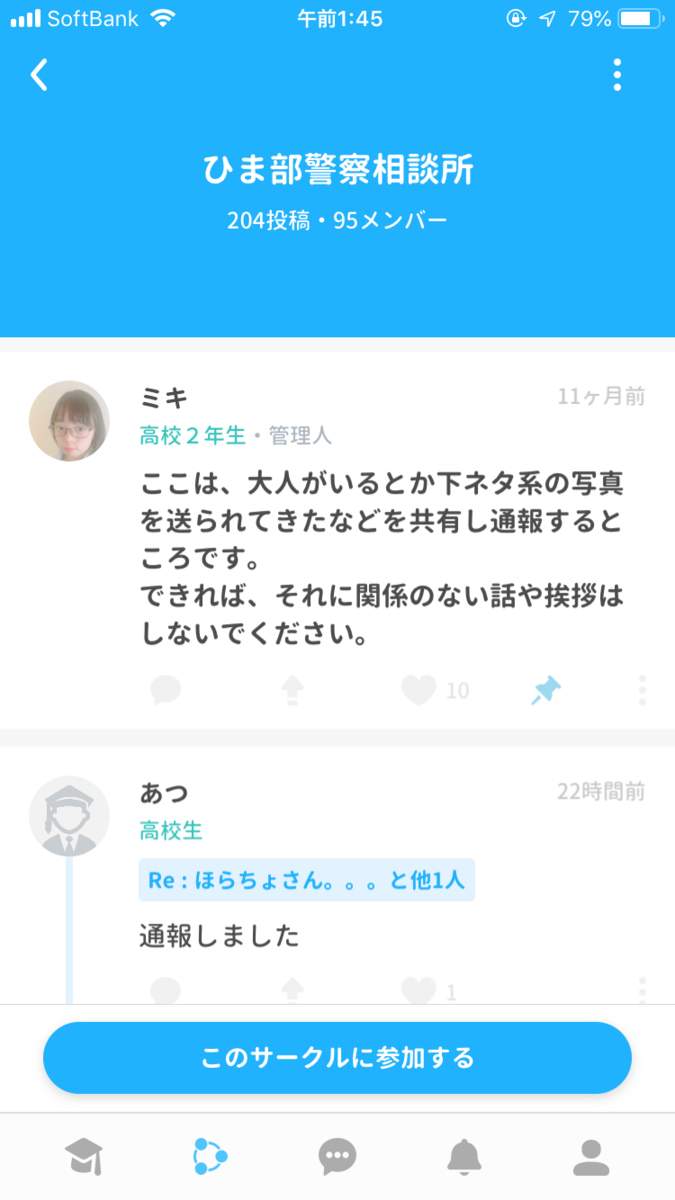Open the notifications bell tab
The image size is (675, 1200).
tap(464, 1157)
